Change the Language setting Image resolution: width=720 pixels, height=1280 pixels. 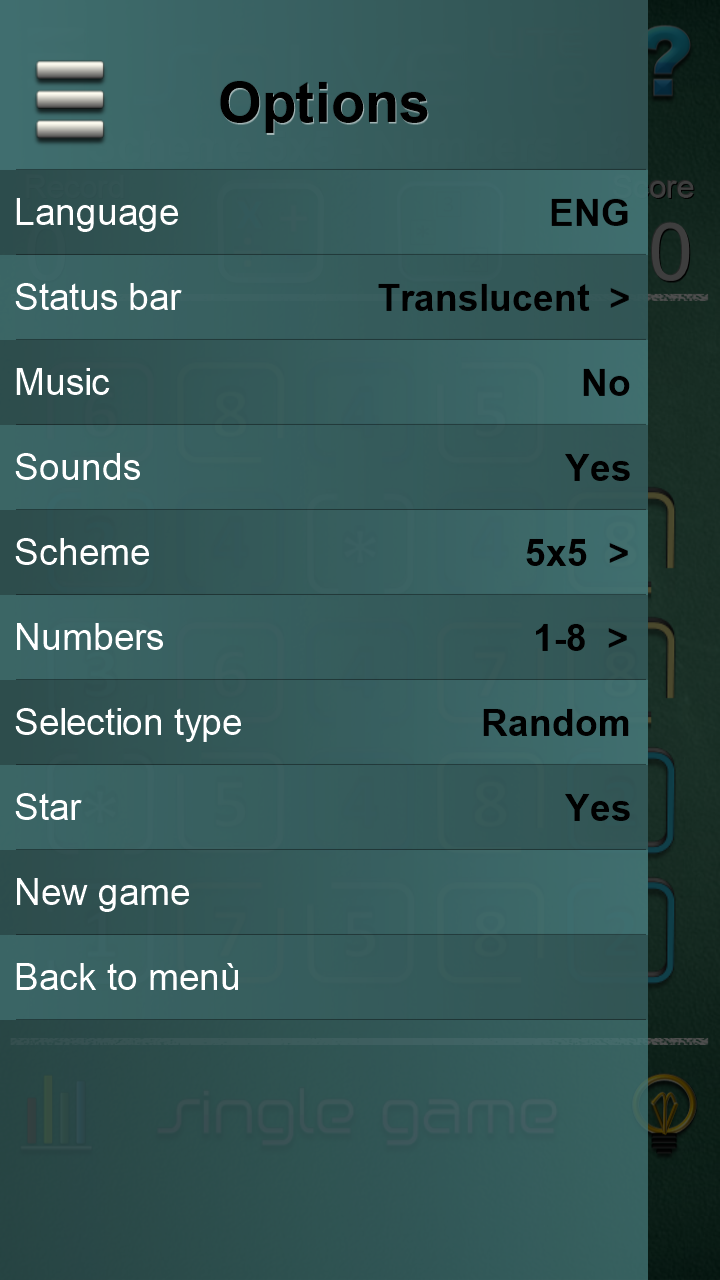(323, 212)
